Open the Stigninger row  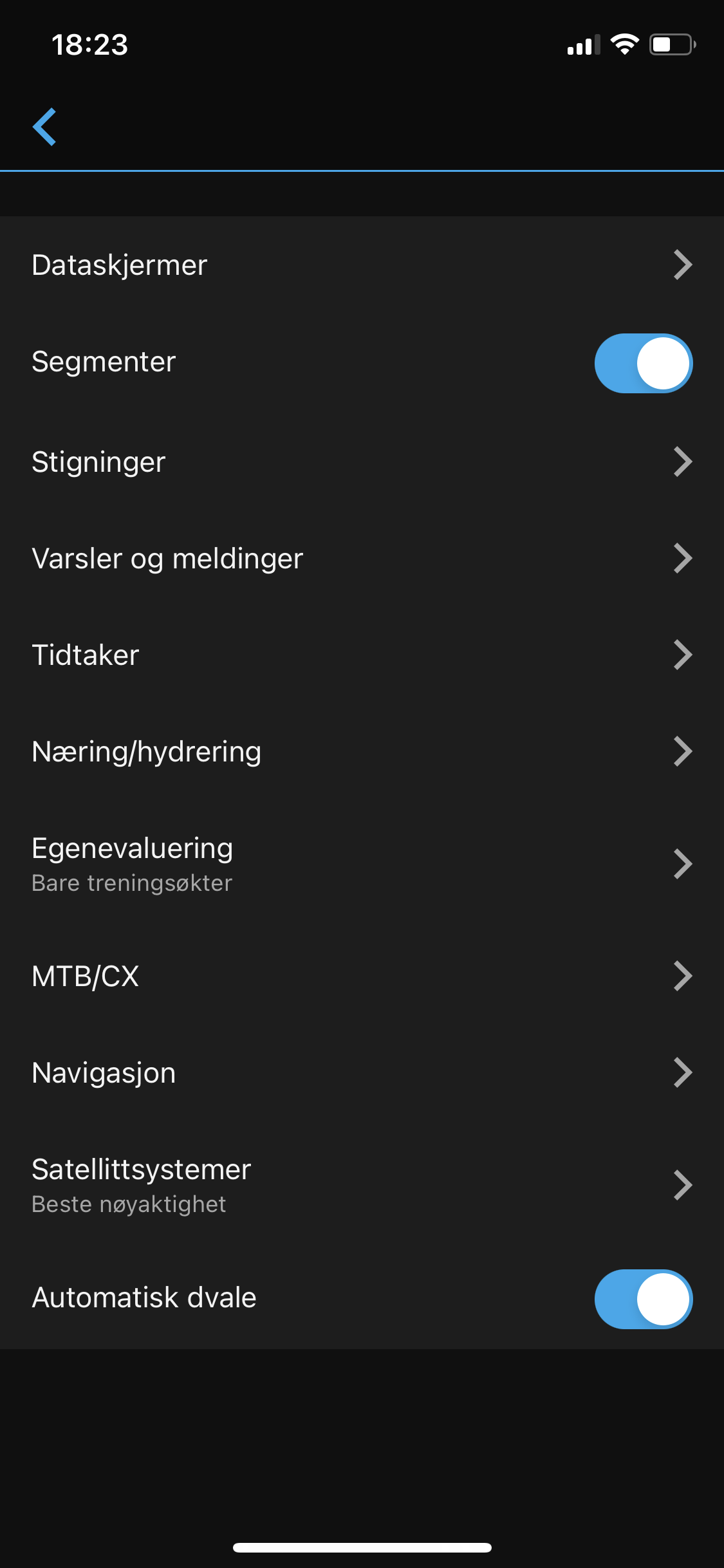[362, 462]
